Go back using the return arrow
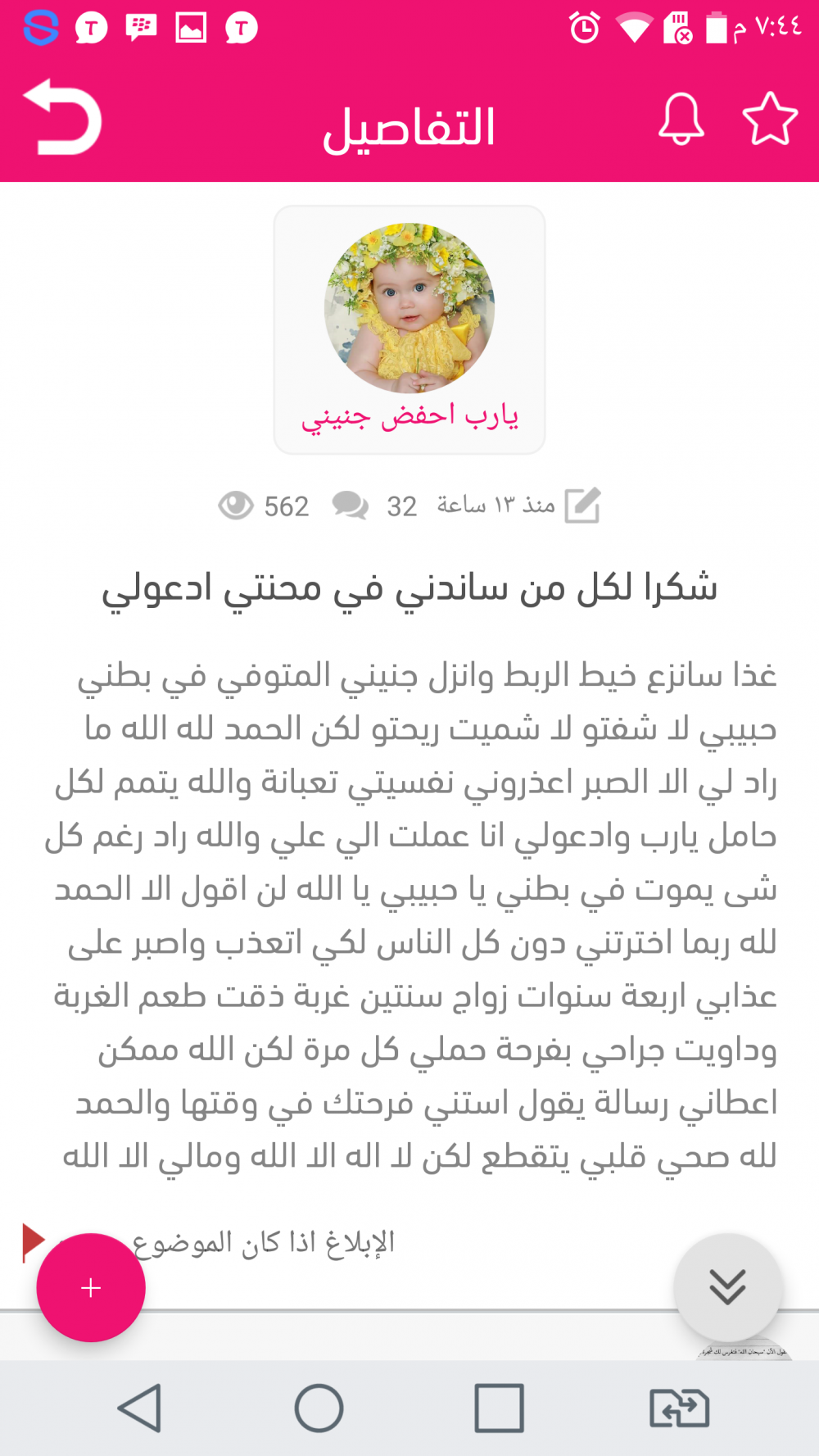The height and width of the screenshot is (1456, 819). [62, 118]
